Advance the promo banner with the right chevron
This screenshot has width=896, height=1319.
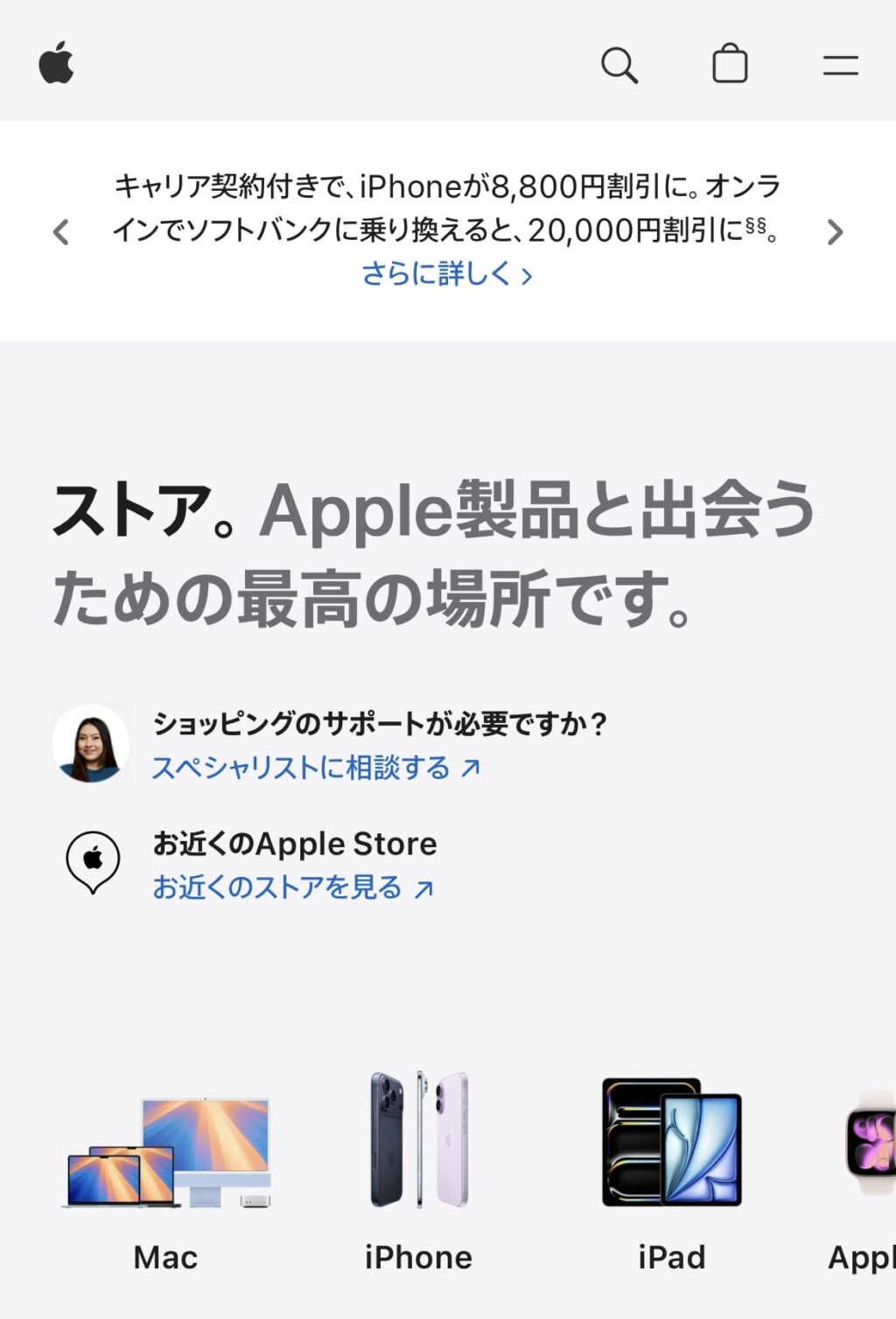[836, 231]
